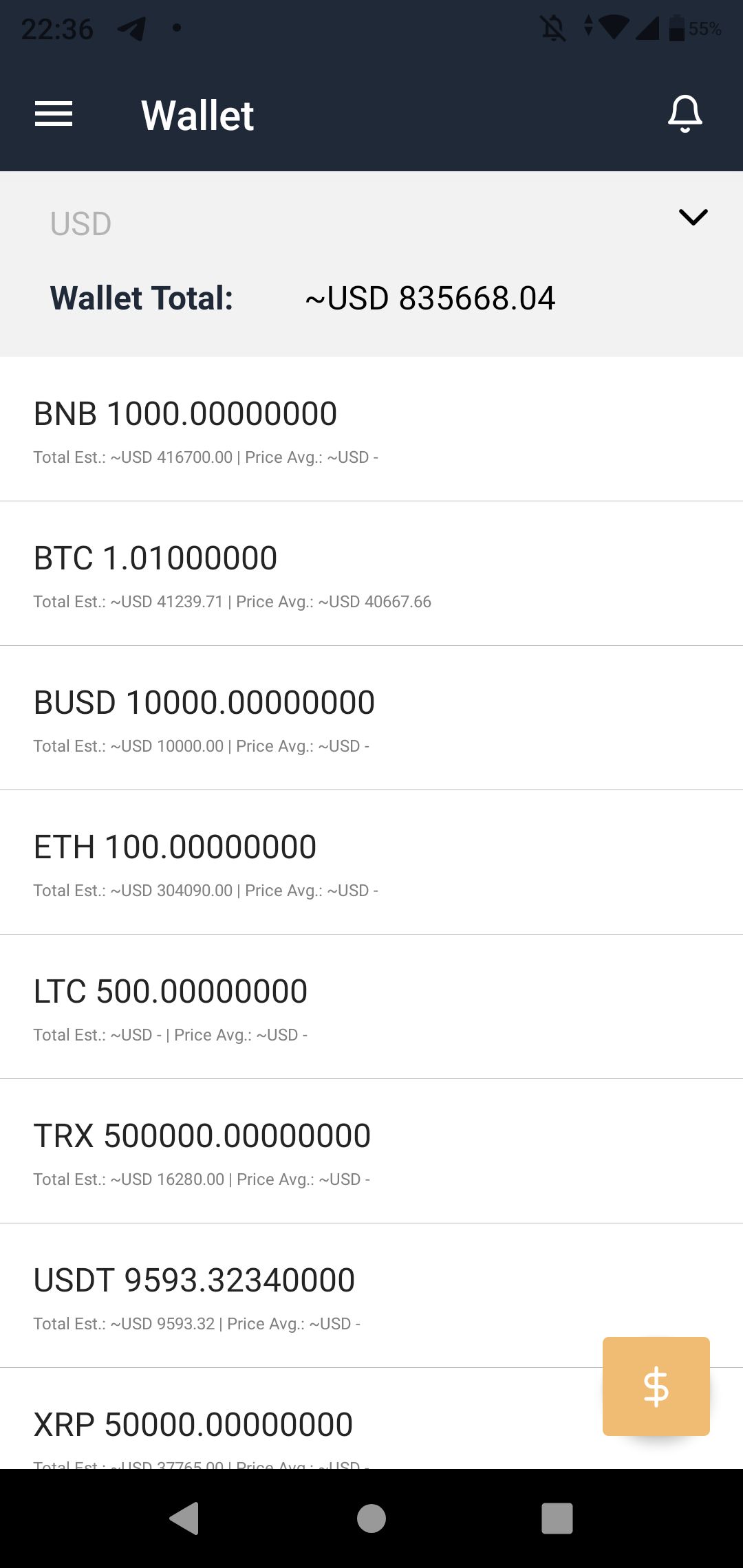Image resolution: width=743 pixels, height=1568 pixels.
Task: Return to the home screen
Action: click(x=371, y=1518)
